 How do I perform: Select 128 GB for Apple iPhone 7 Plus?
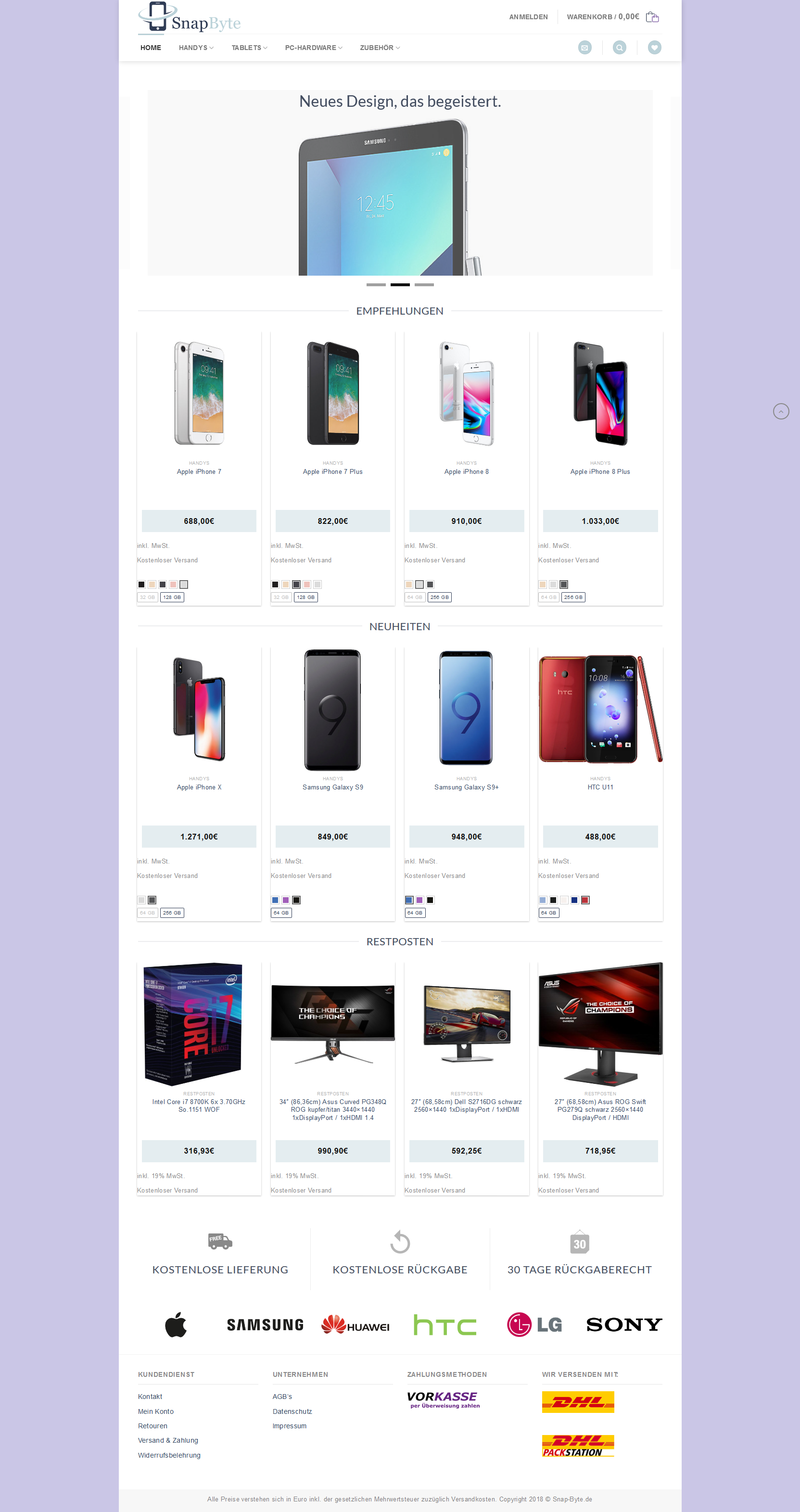[x=306, y=597]
